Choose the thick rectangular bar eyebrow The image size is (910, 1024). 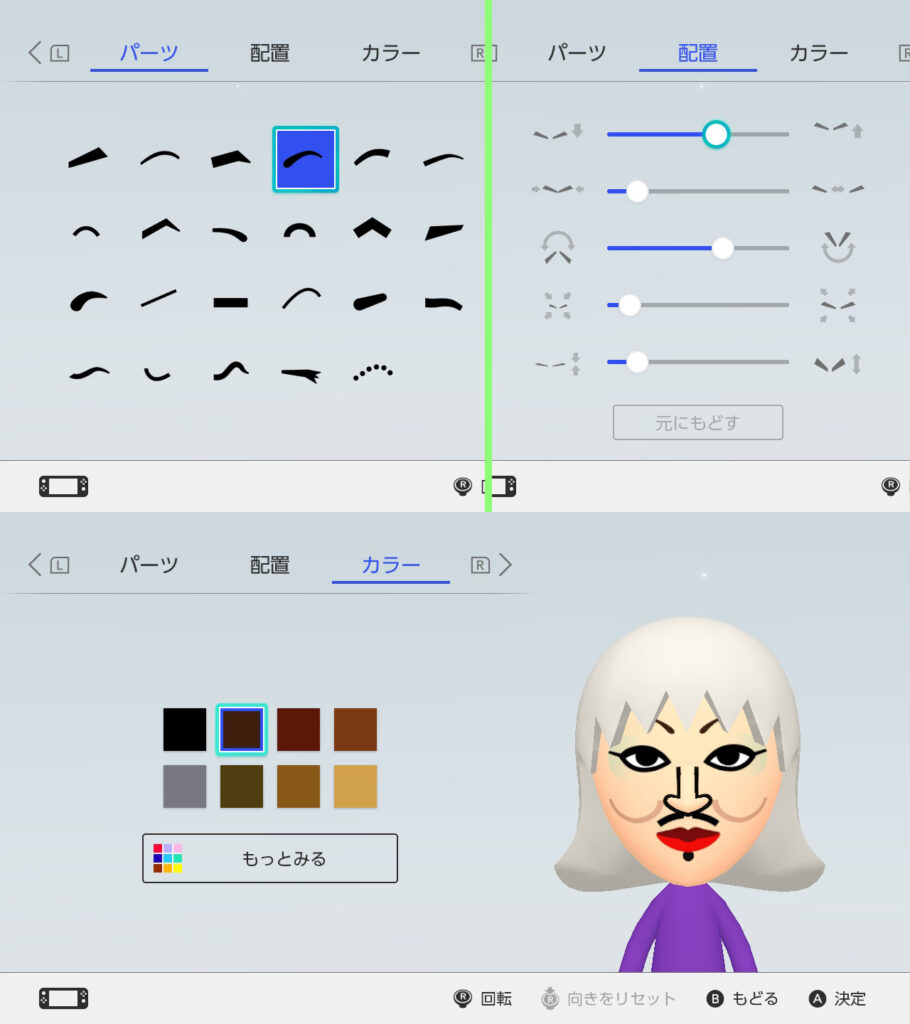coord(230,301)
